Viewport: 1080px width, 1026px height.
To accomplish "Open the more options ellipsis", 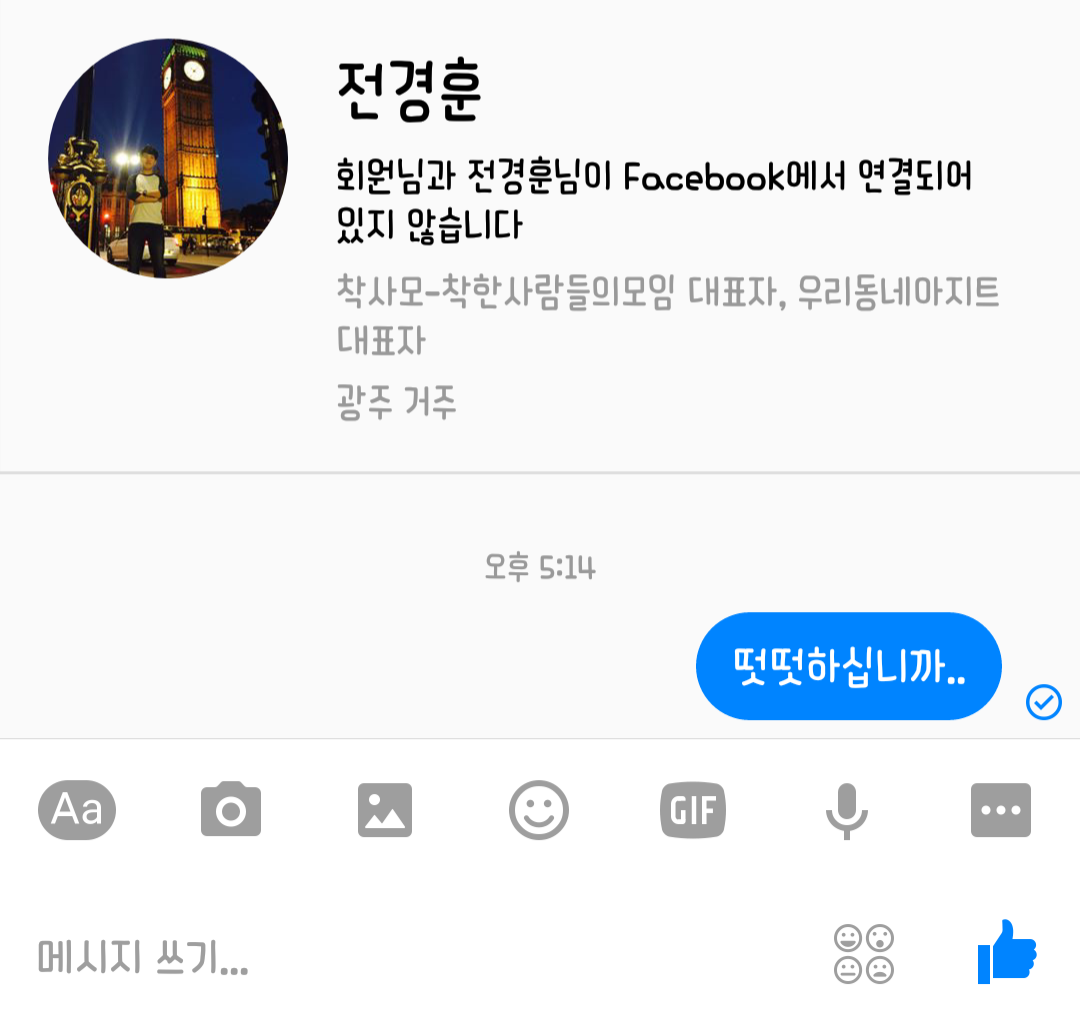I will 1001,809.
